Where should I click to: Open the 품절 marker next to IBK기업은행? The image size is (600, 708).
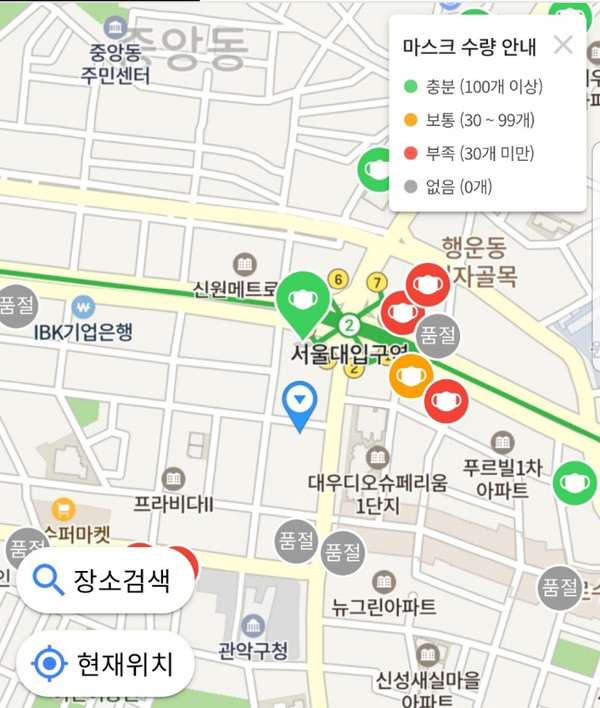click(x=17, y=305)
